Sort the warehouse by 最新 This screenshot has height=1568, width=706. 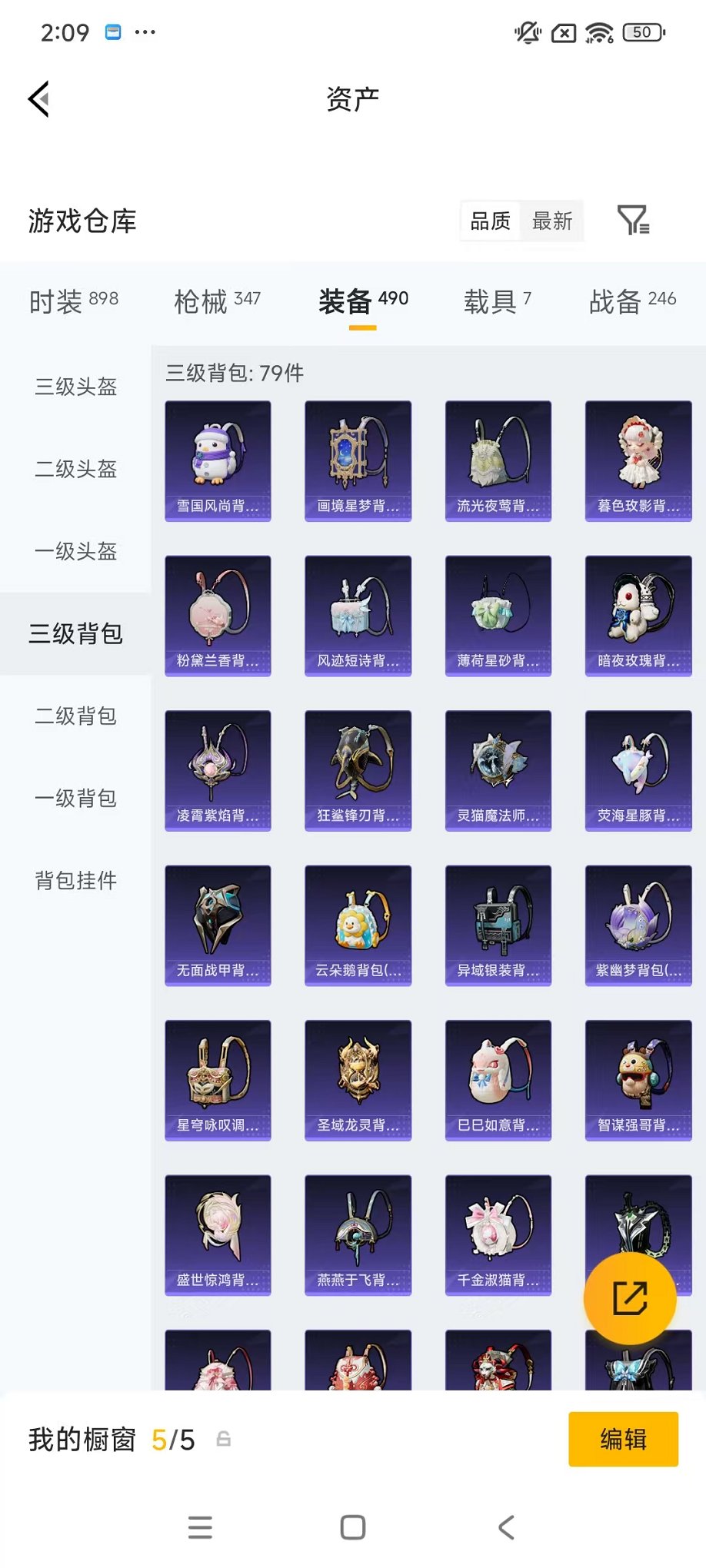[x=552, y=221]
